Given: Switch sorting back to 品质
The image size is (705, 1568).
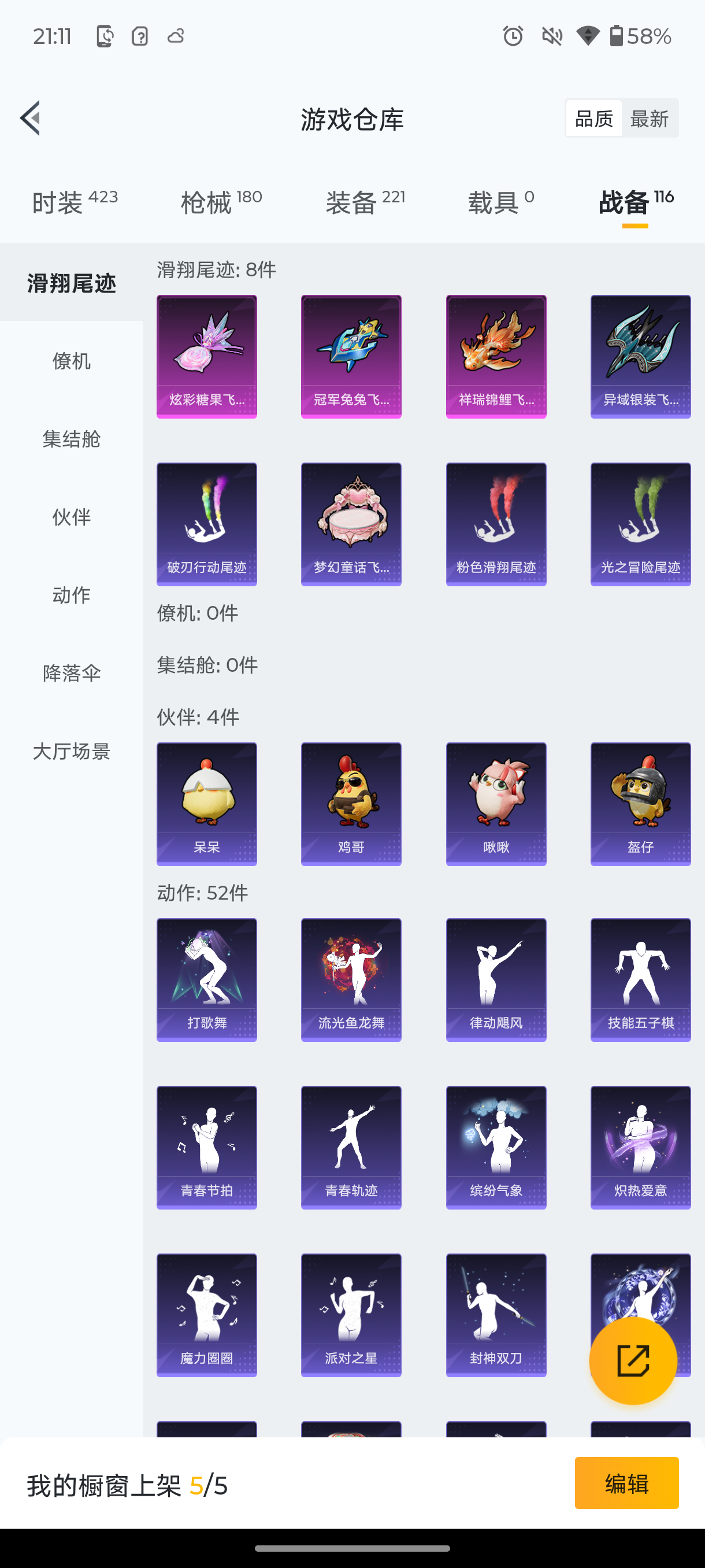Looking at the screenshot, I should tap(593, 117).
